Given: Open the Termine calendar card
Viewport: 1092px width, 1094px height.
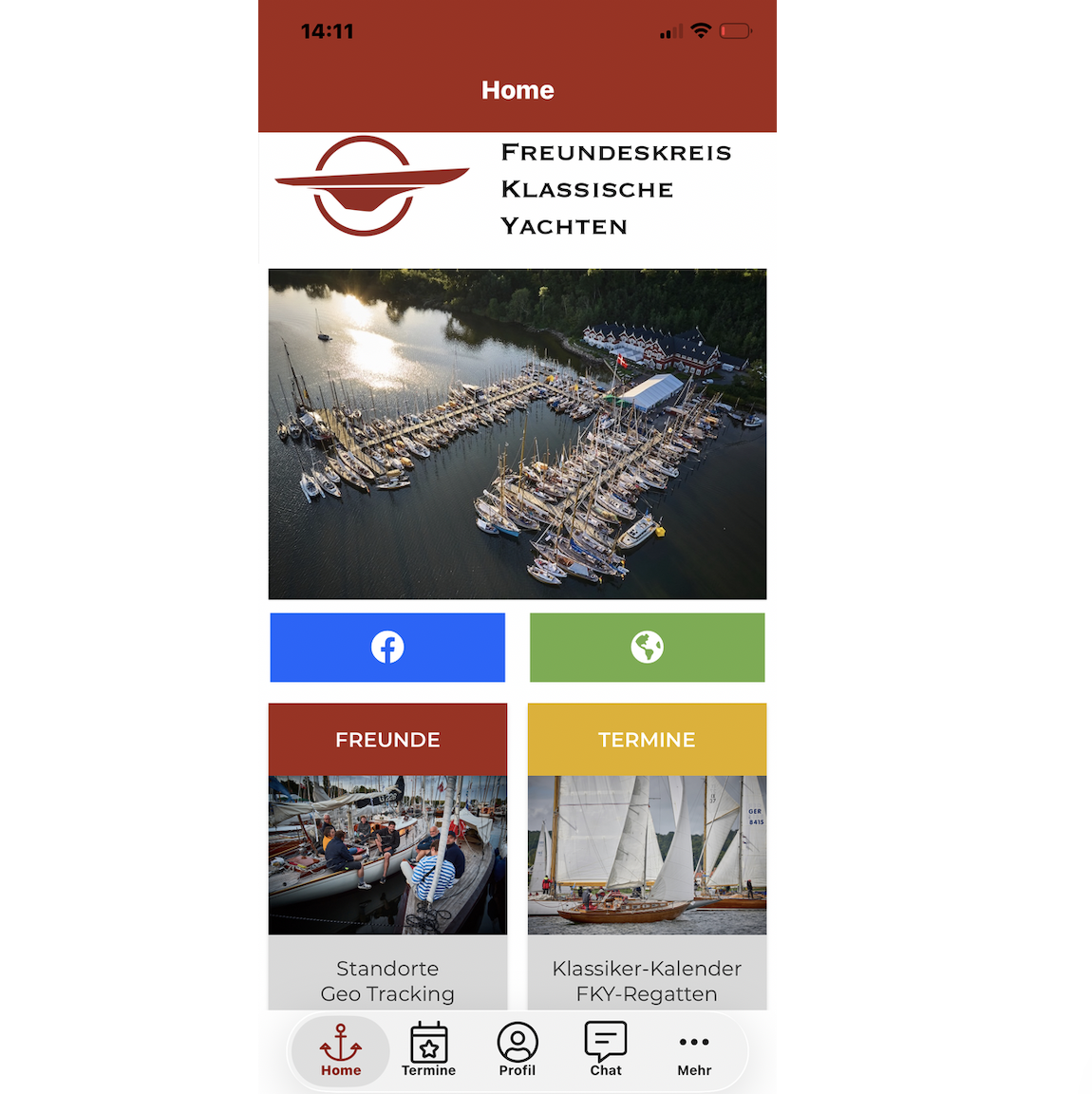Looking at the screenshot, I should pos(647,856).
